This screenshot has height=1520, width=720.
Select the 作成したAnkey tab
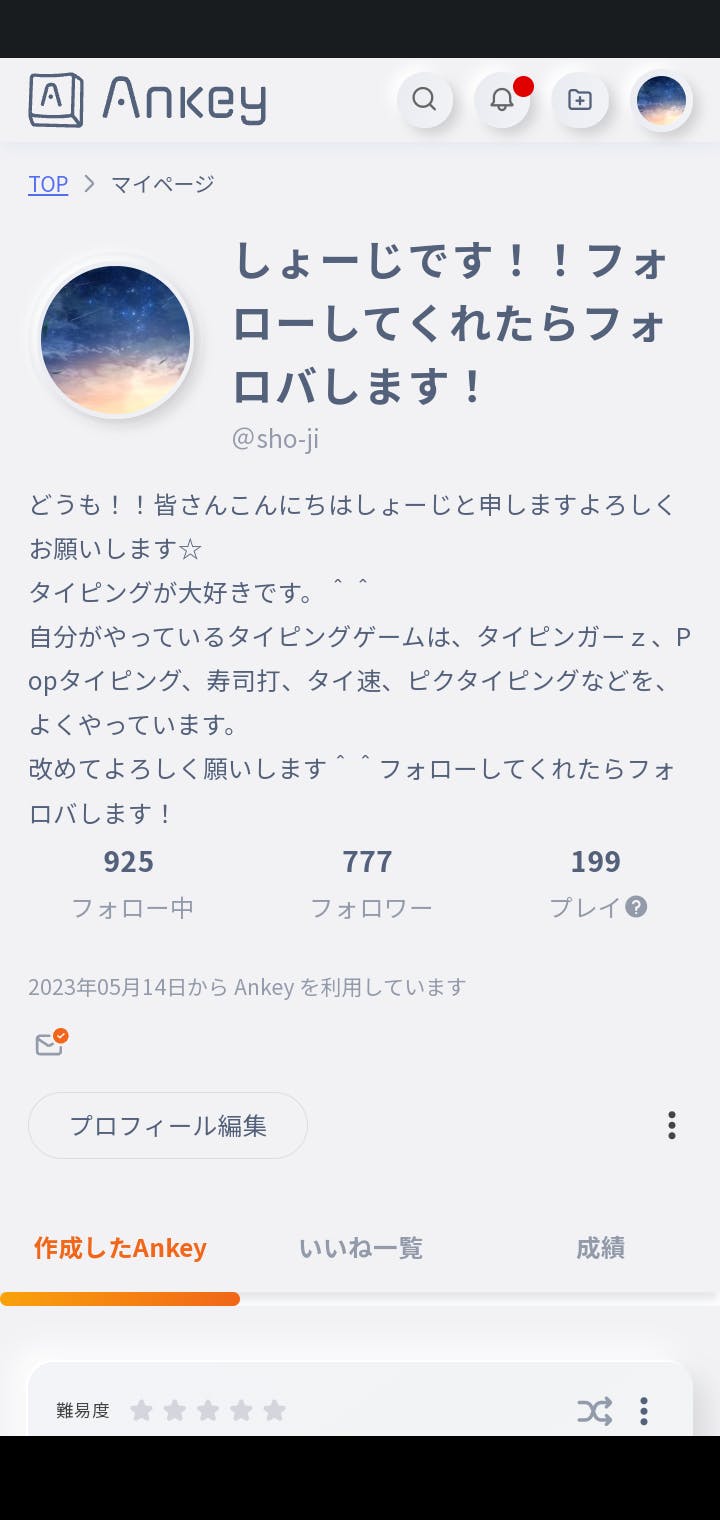pyautogui.click(x=120, y=1248)
